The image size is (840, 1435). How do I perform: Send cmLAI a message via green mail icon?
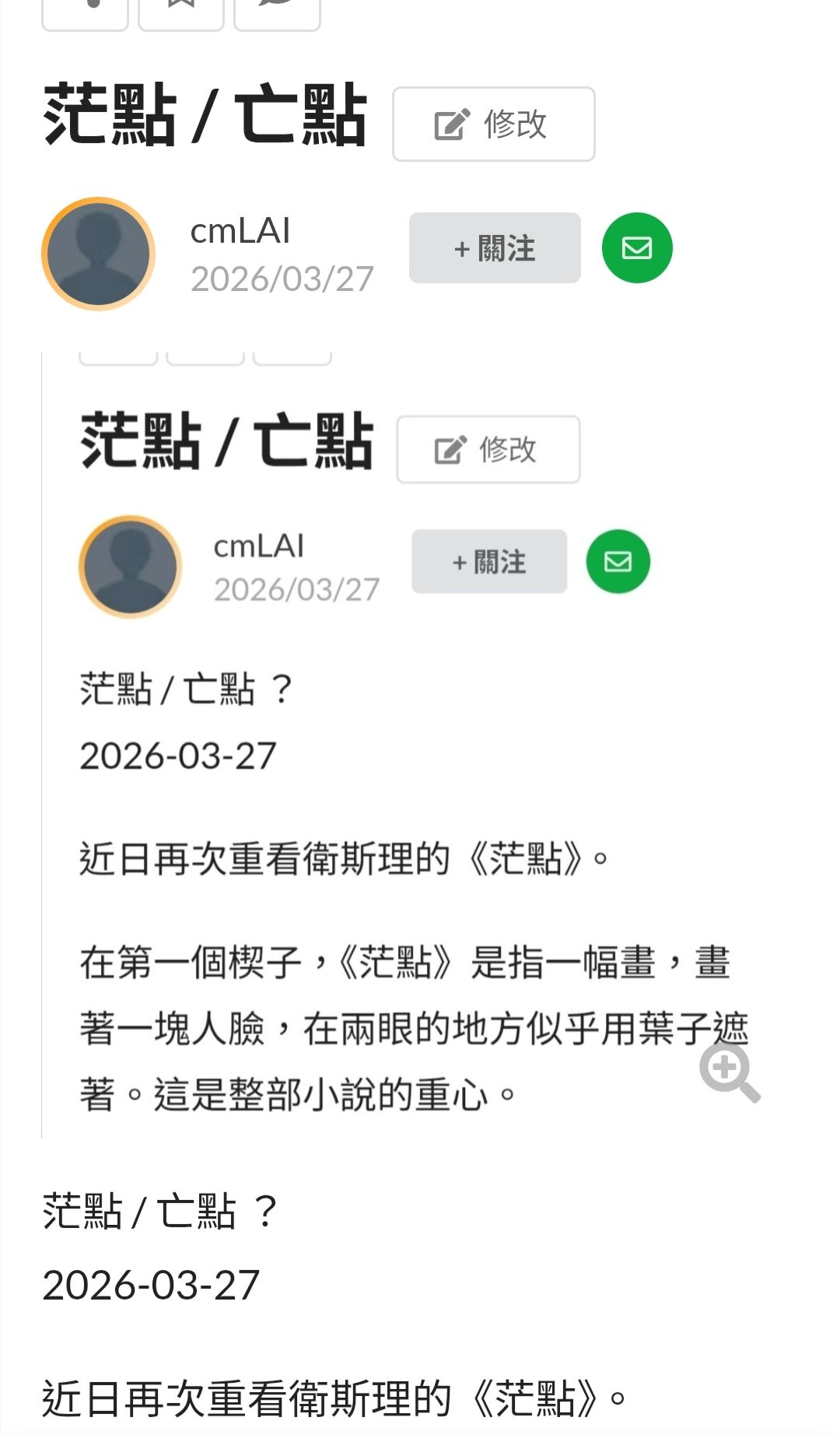tap(637, 248)
